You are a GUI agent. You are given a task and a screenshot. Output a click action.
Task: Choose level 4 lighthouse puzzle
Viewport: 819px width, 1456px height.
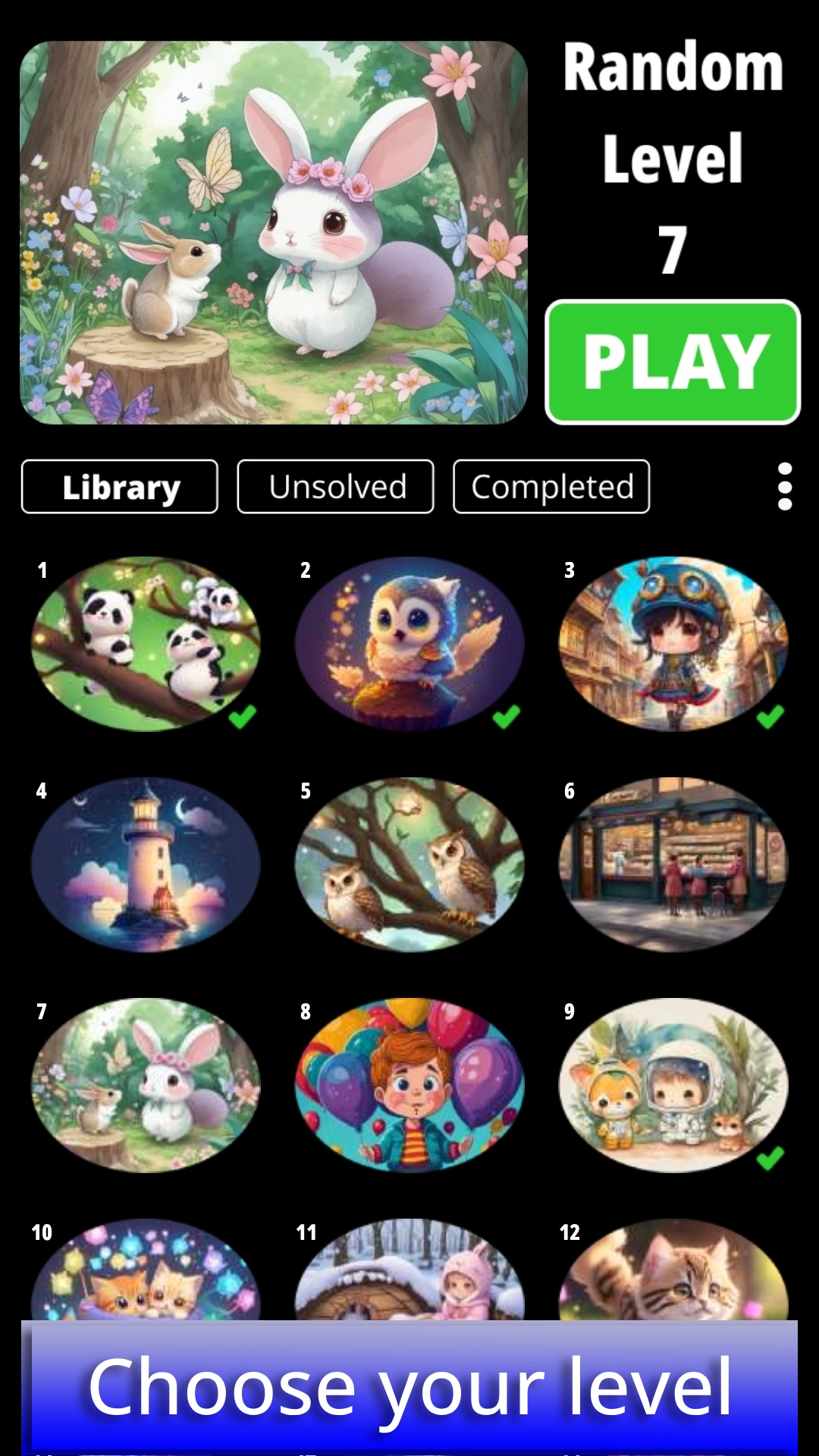[x=146, y=864]
